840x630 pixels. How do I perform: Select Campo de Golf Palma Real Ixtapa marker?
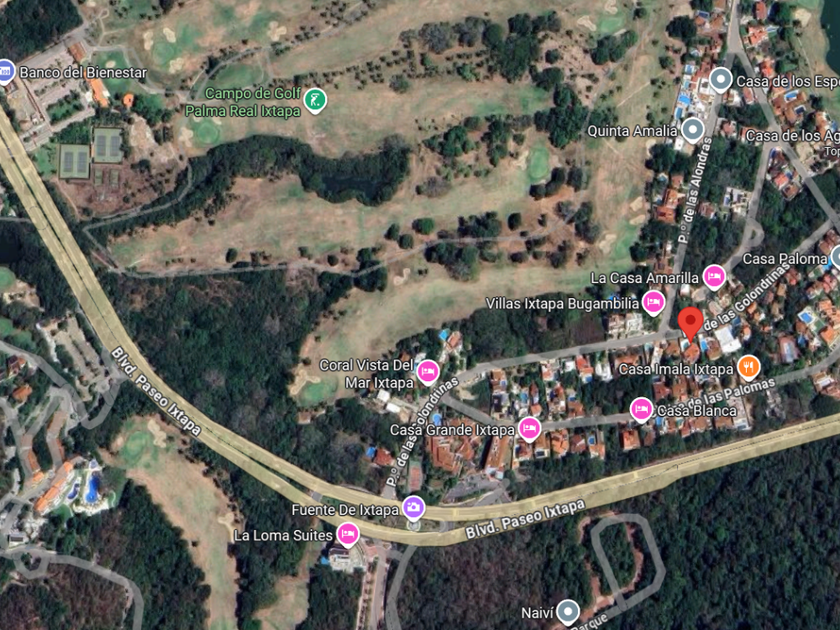(315, 100)
